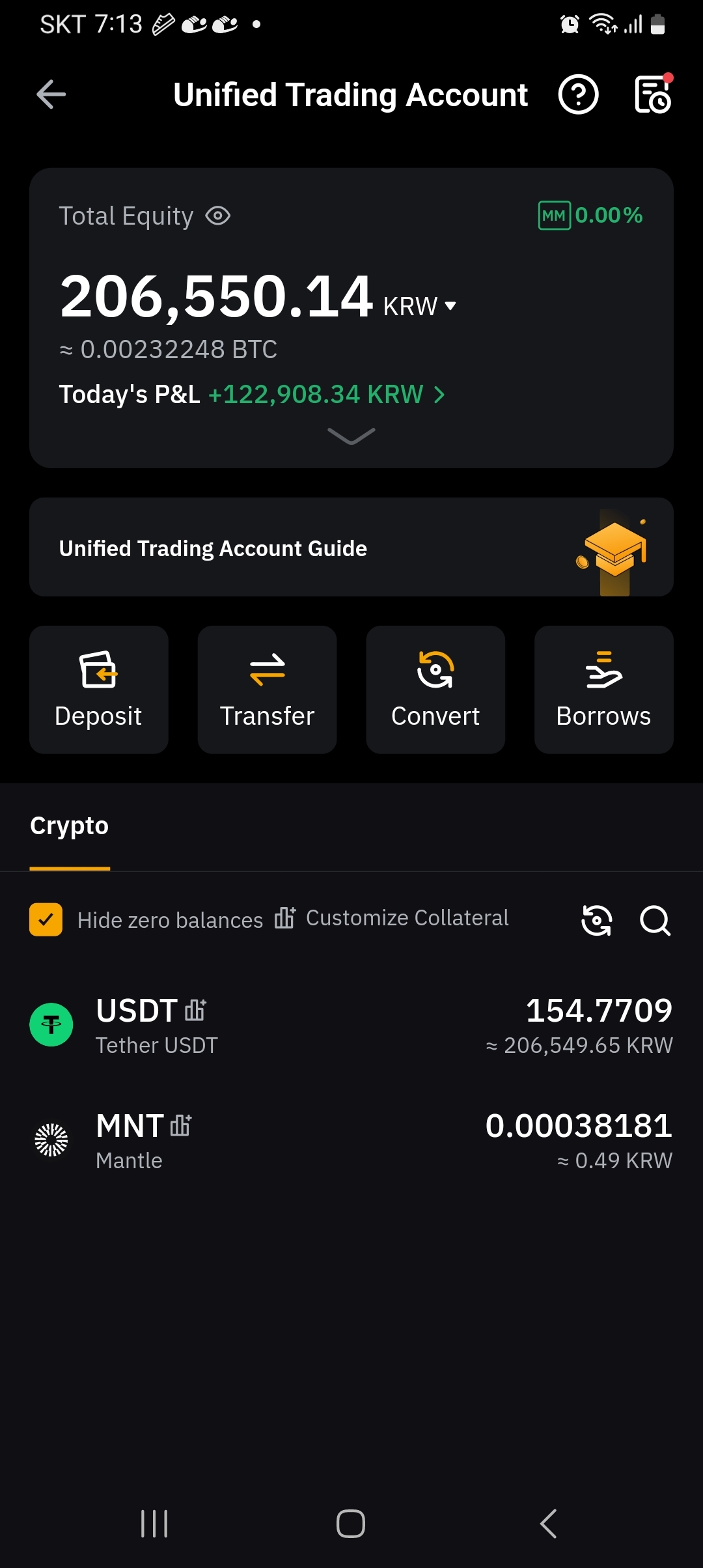703x1568 pixels.
Task: Uncheck Hide zero balances
Action: [x=46, y=919]
